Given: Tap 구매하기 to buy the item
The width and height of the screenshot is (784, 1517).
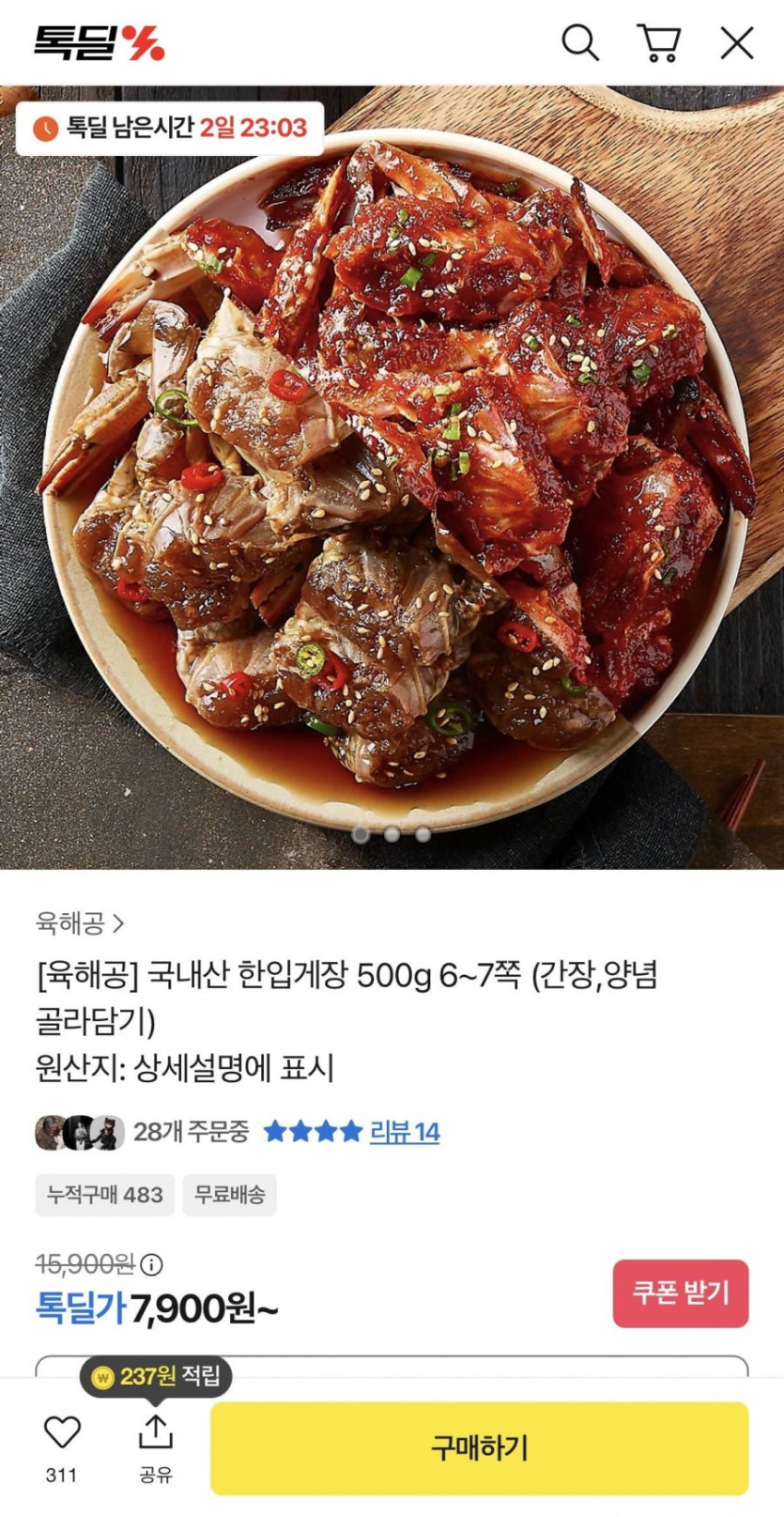Looking at the screenshot, I should [x=479, y=1447].
